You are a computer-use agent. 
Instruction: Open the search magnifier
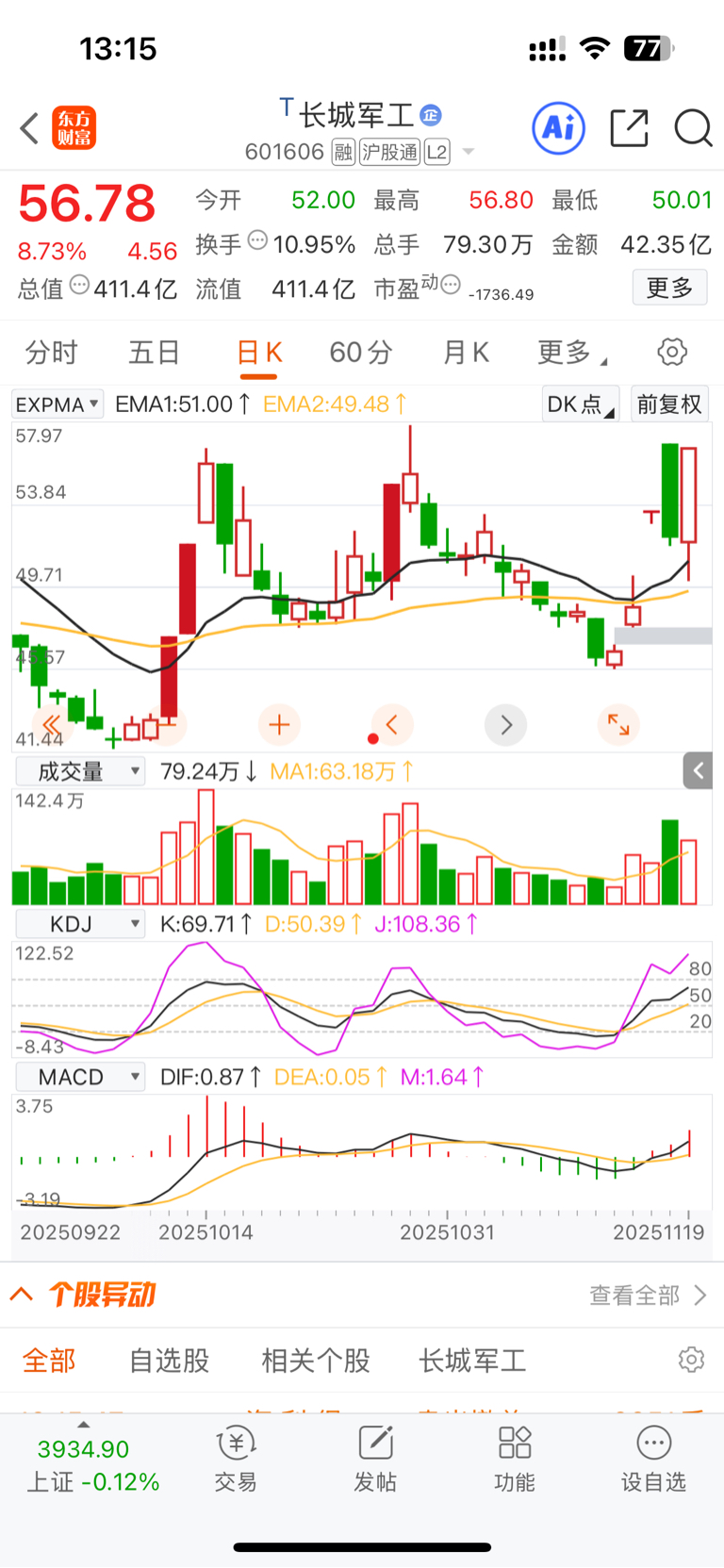point(693,128)
